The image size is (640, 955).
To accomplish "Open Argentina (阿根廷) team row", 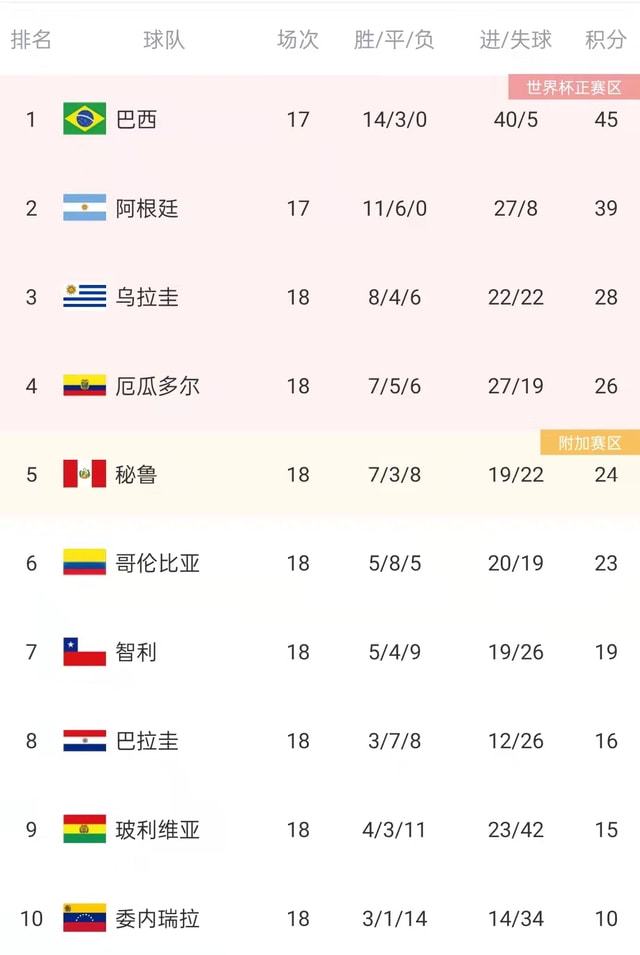I will click(147, 209).
